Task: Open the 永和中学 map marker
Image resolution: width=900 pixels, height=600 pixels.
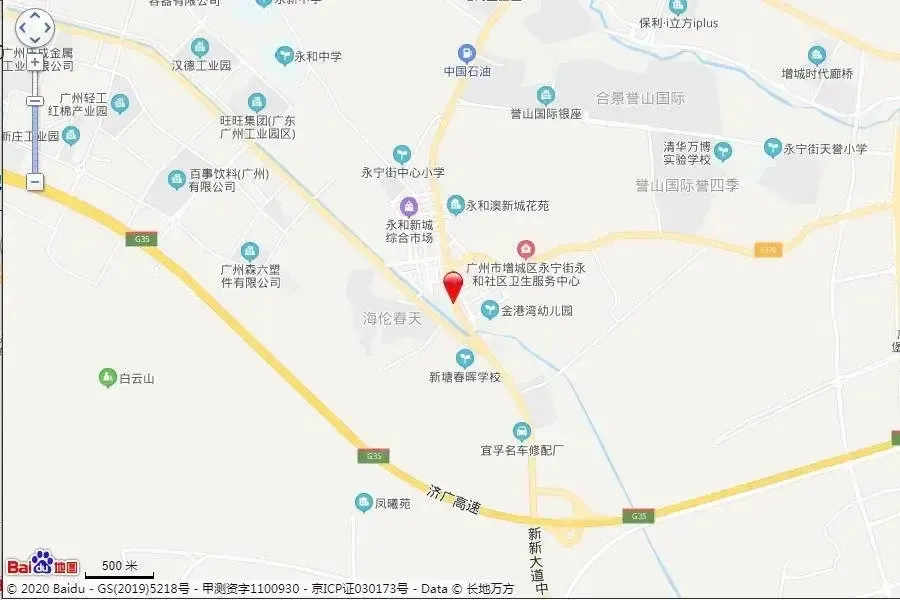Action: pyautogui.click(x=284, y=56)
